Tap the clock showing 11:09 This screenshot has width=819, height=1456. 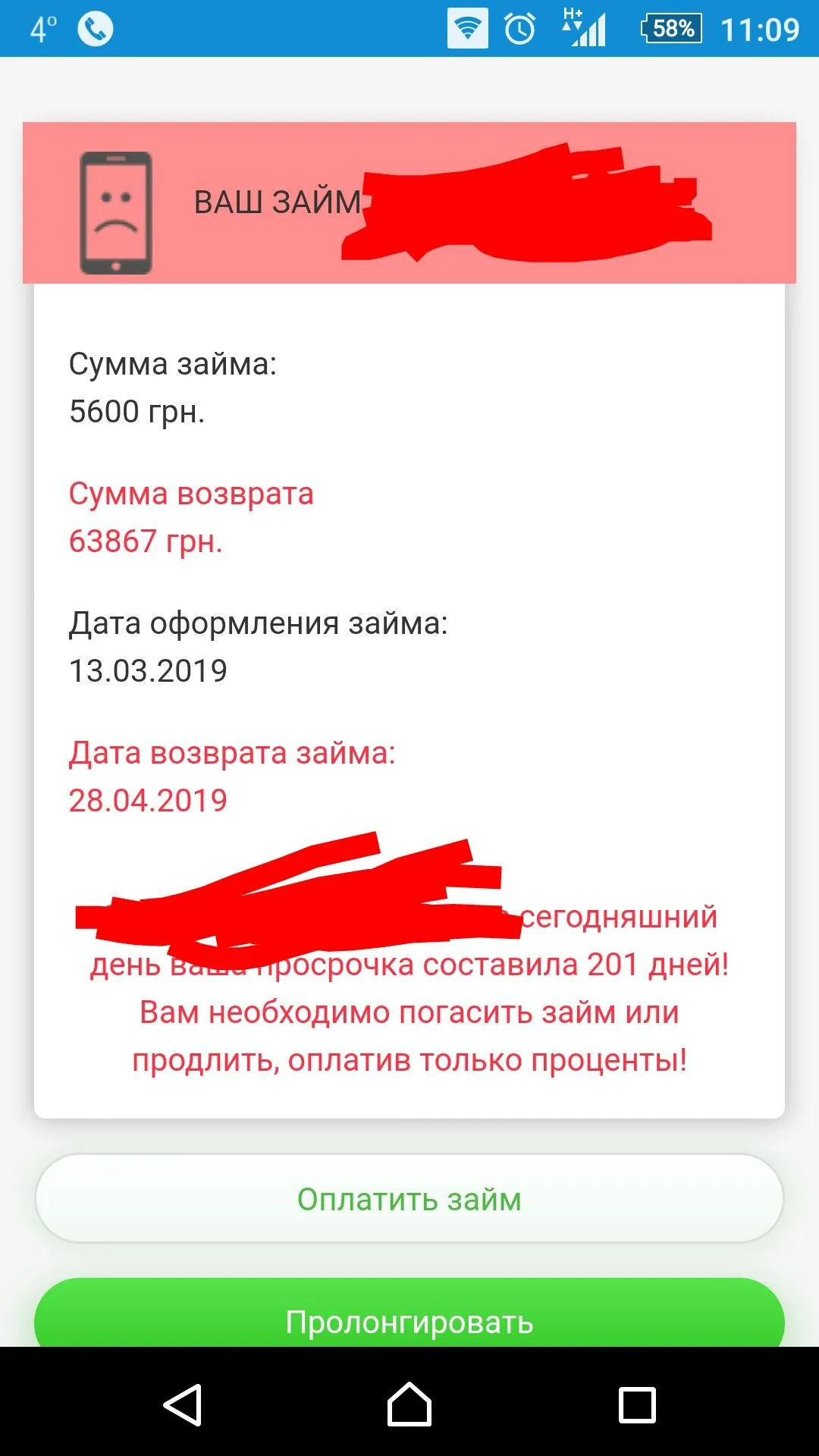(x=760, y=29)
